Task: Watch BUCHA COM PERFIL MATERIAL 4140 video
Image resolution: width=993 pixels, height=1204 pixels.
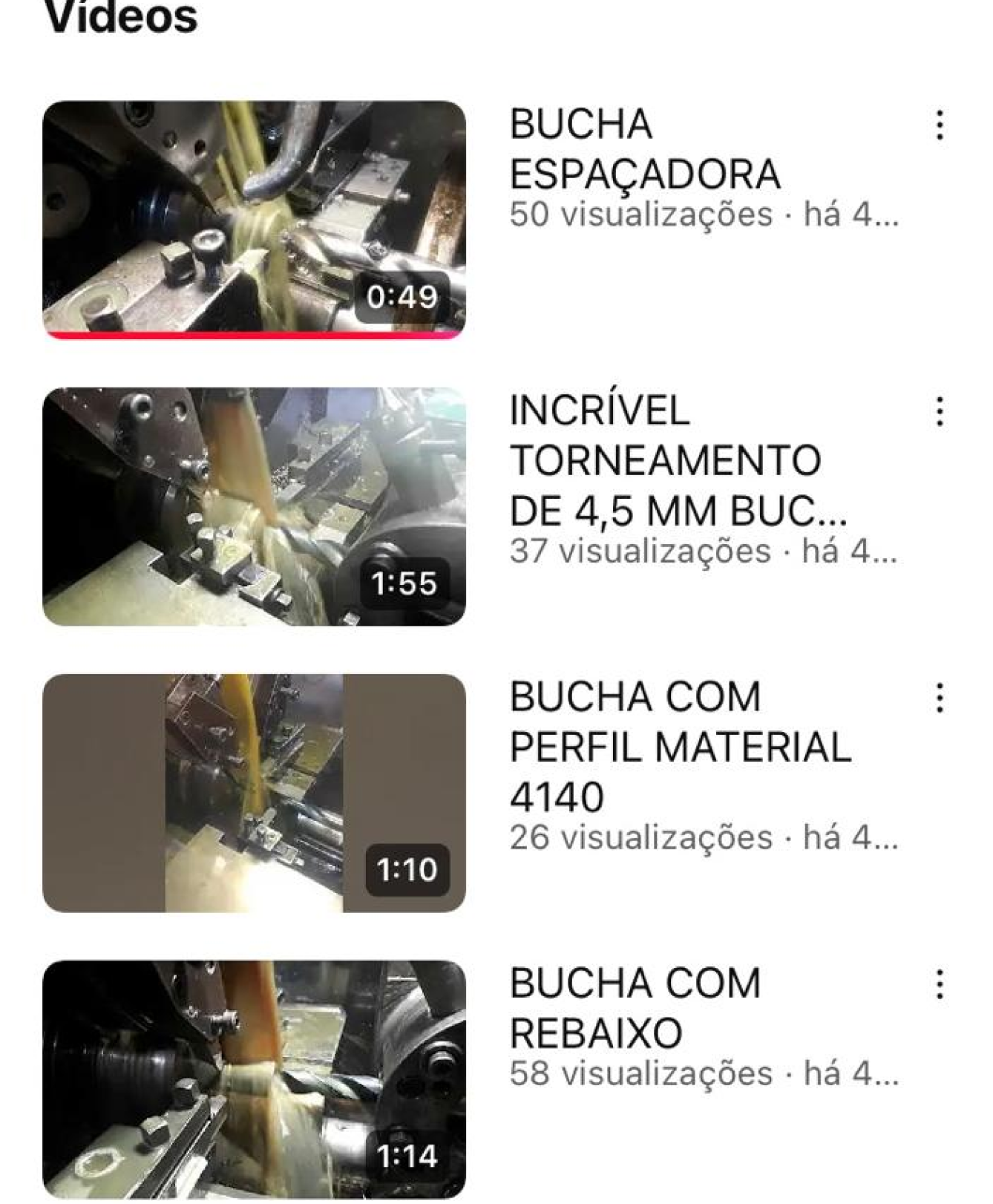Action: (254, 793)
